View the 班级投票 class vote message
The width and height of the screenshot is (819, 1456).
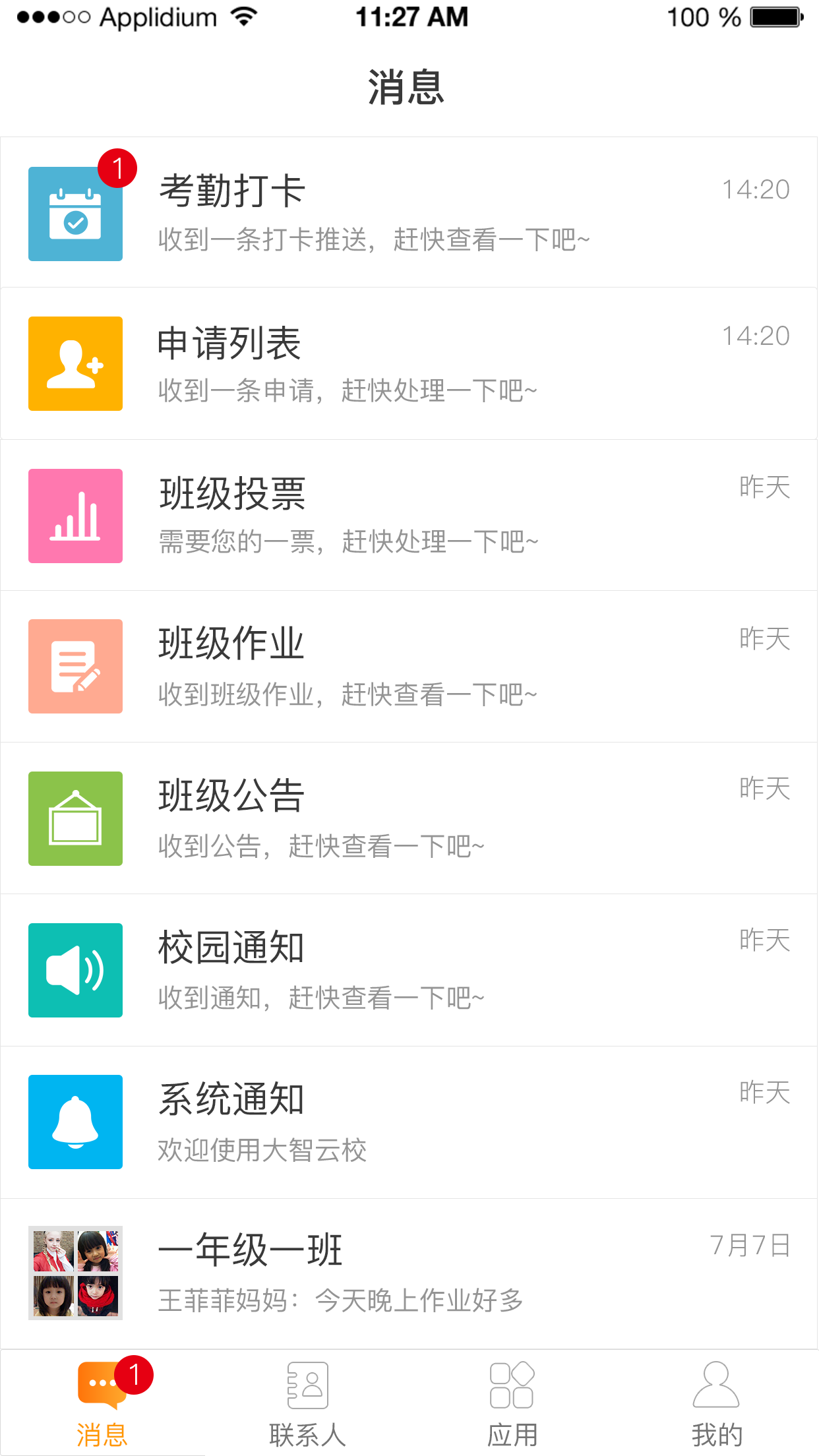(409, 515)
